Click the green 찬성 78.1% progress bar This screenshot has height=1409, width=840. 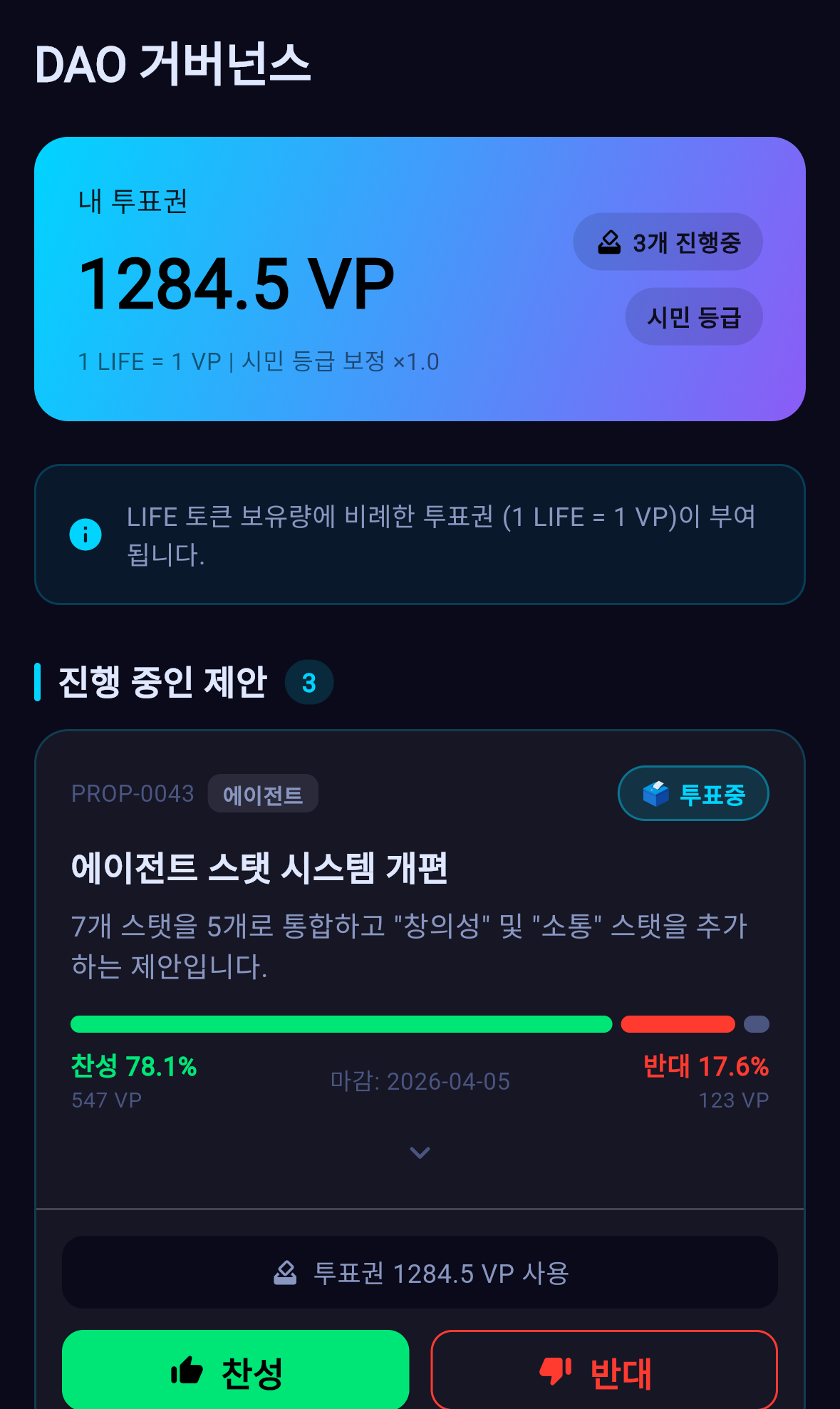click(341, 1024)
